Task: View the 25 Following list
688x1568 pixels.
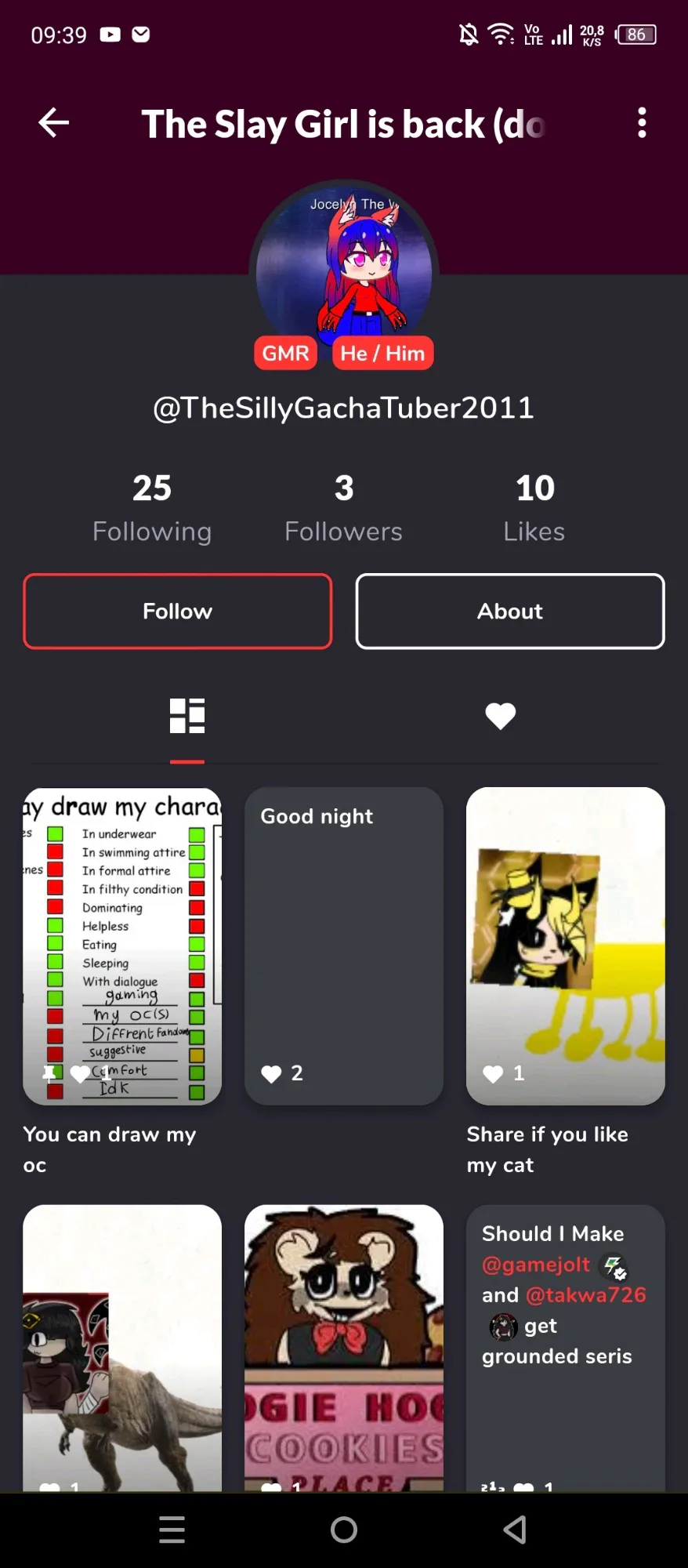Action: point(152,508)
